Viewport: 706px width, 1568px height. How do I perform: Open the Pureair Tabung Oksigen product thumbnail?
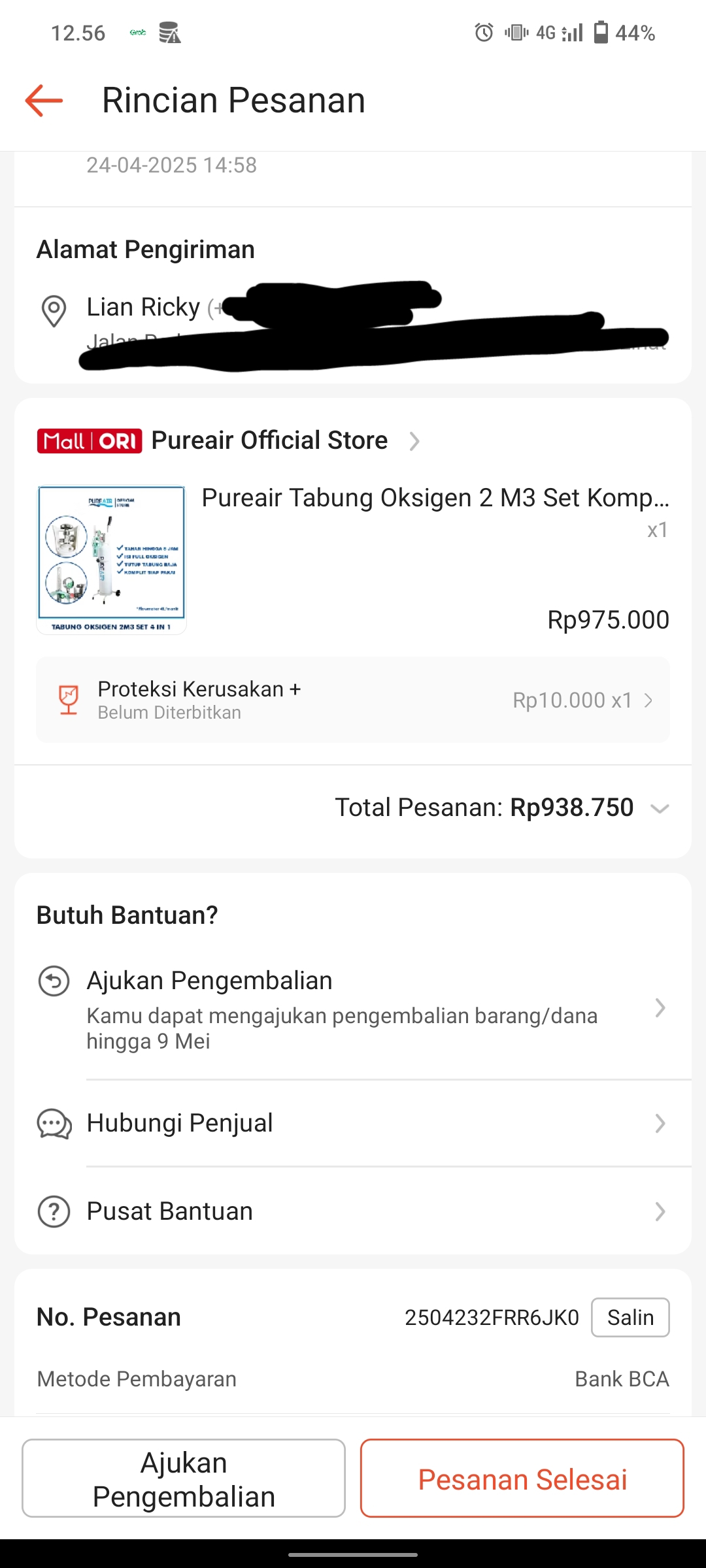[x=112, y=560]
